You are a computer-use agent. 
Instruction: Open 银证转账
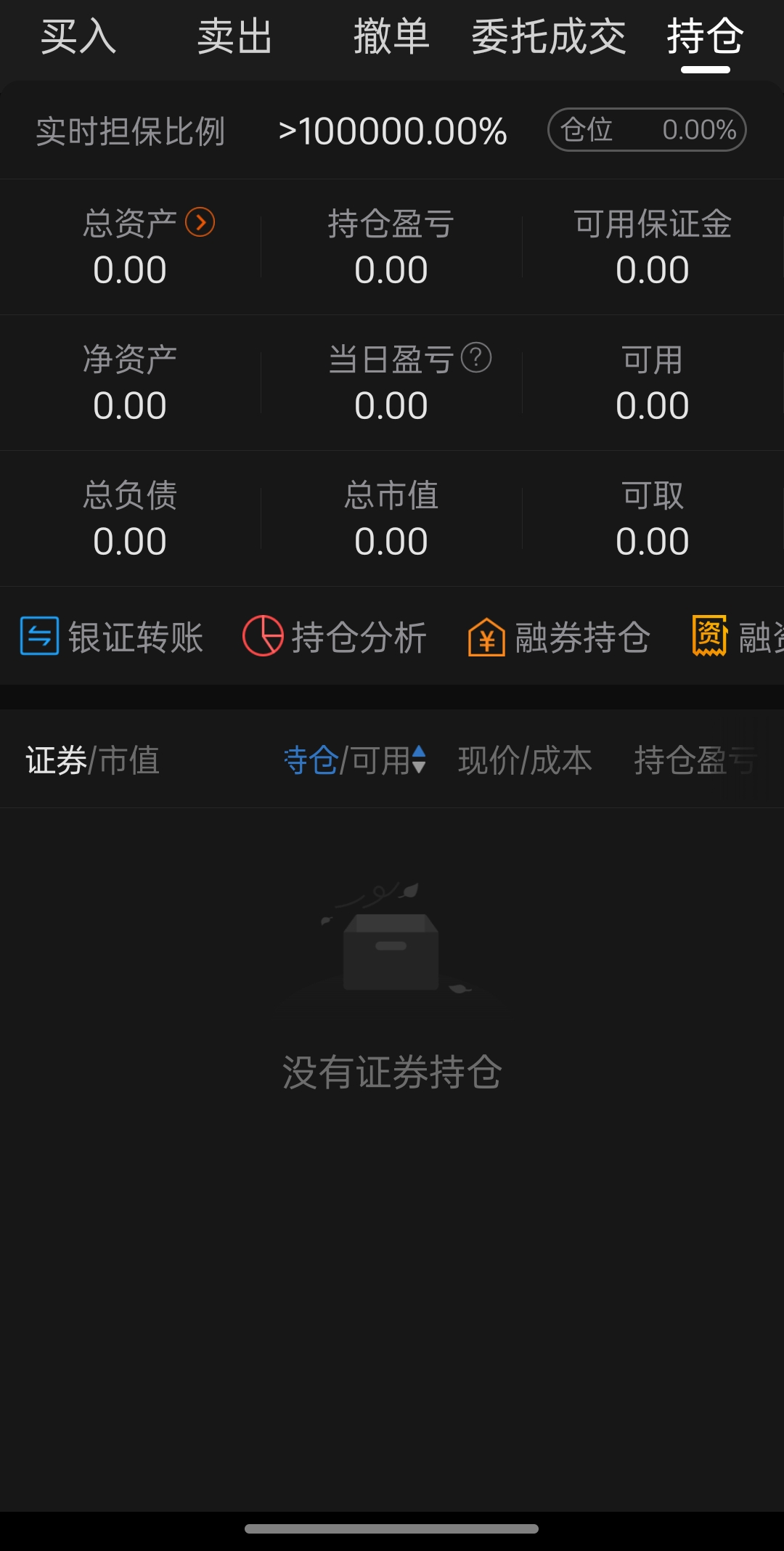(112, 637)
